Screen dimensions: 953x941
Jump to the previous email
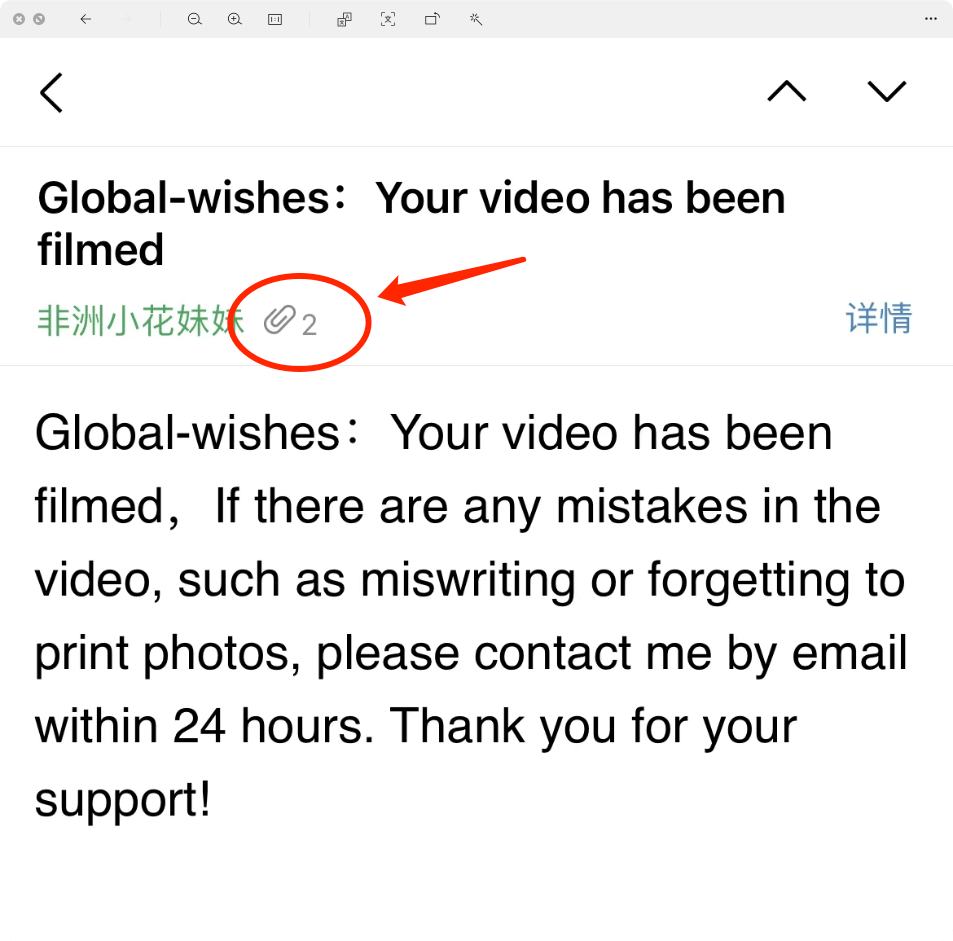tap(786, 92)
